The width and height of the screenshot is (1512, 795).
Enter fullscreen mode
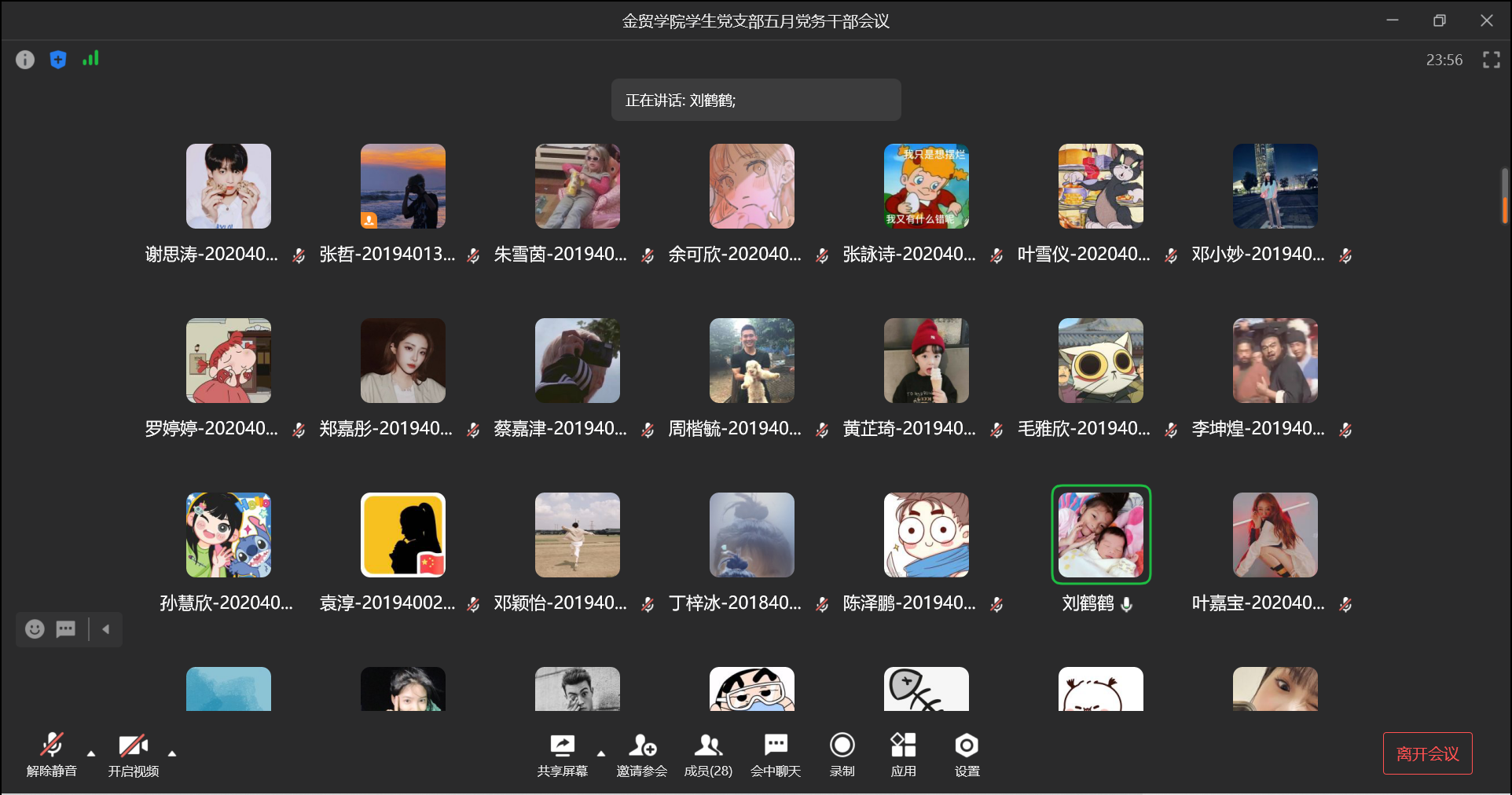tap(1491, 60)
